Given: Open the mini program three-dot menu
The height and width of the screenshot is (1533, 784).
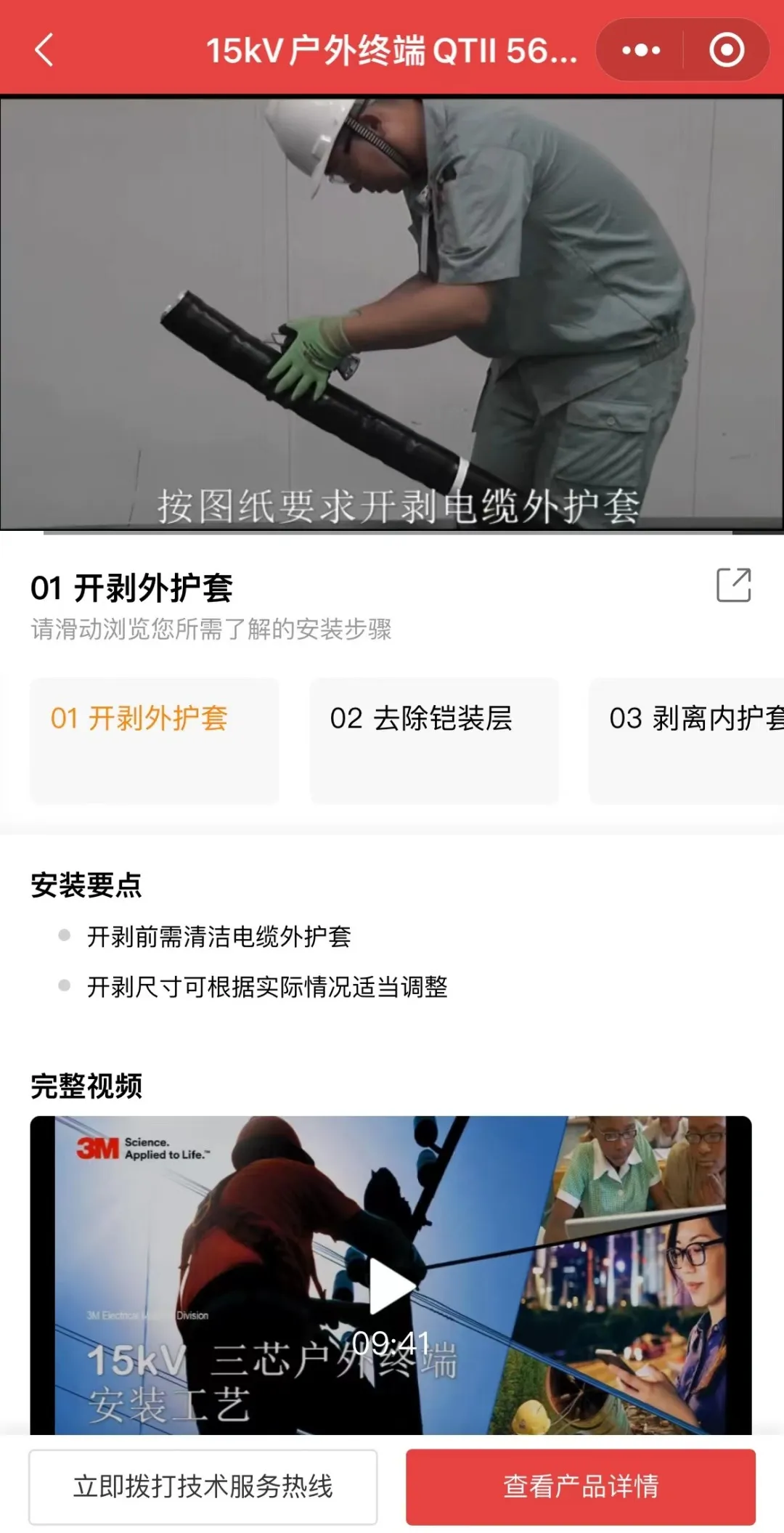Looking at the screenshot, I should [641, 50].
